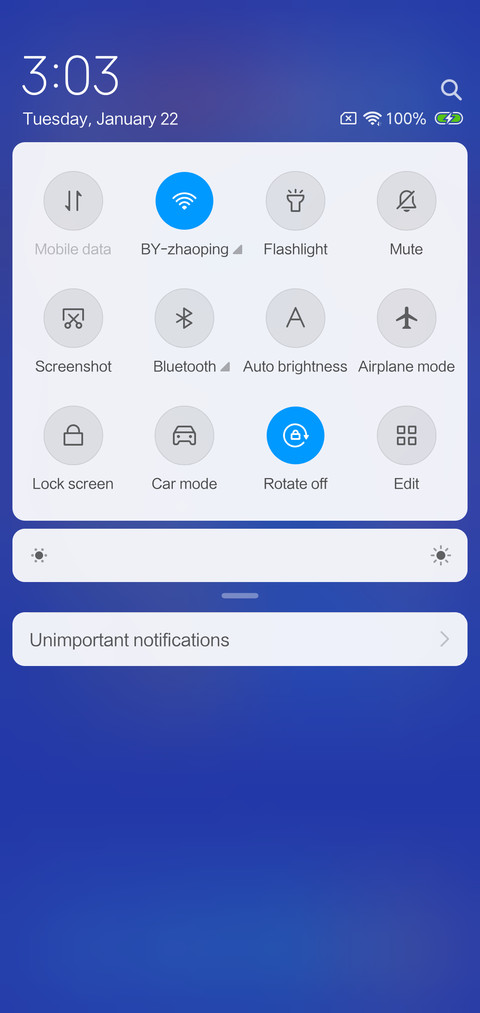The width and height of the screenshot is (480, 1013).
Task: Open Edit to rearrange toggles
Action: point(406,435)
